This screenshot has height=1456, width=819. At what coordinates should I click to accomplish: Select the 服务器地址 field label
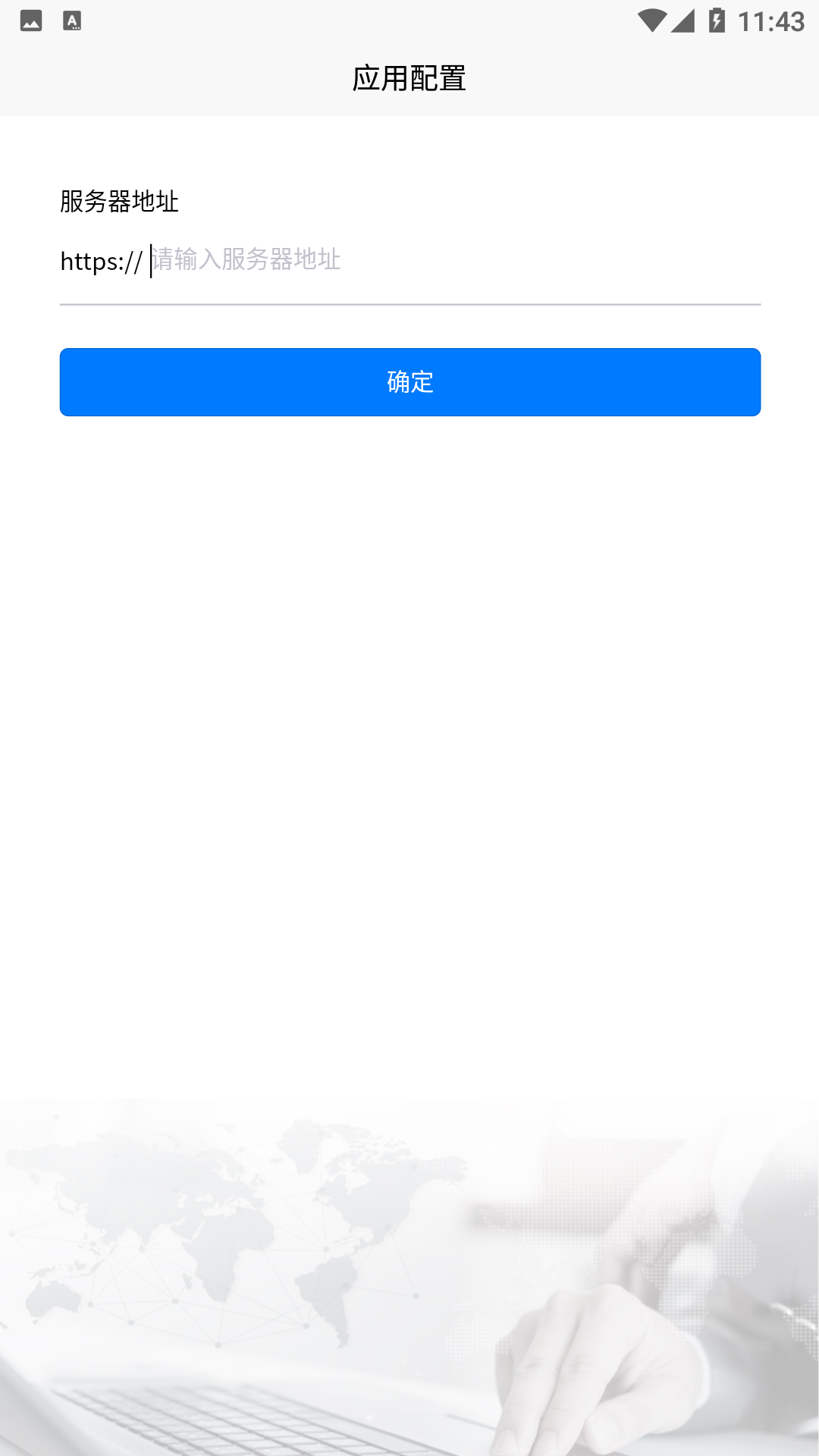[119, 201]
